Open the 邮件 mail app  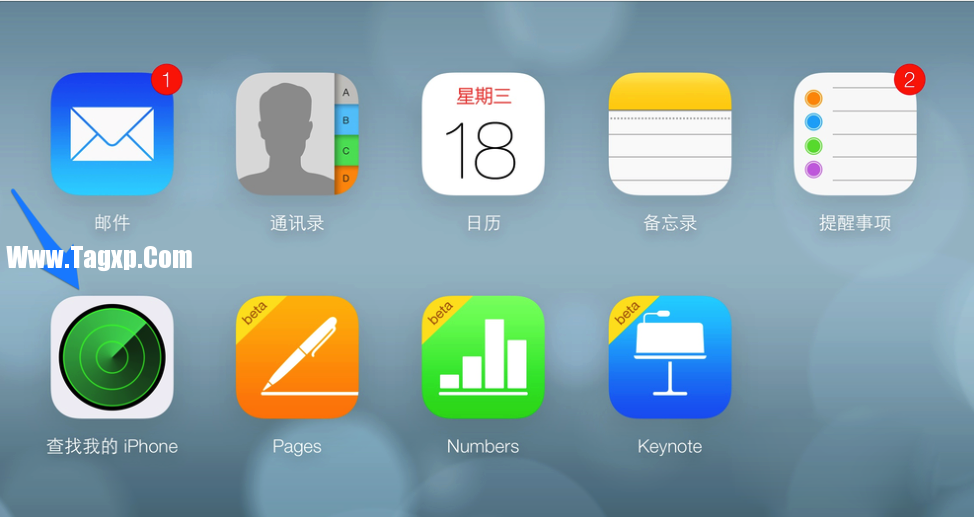tap(112, 134)
